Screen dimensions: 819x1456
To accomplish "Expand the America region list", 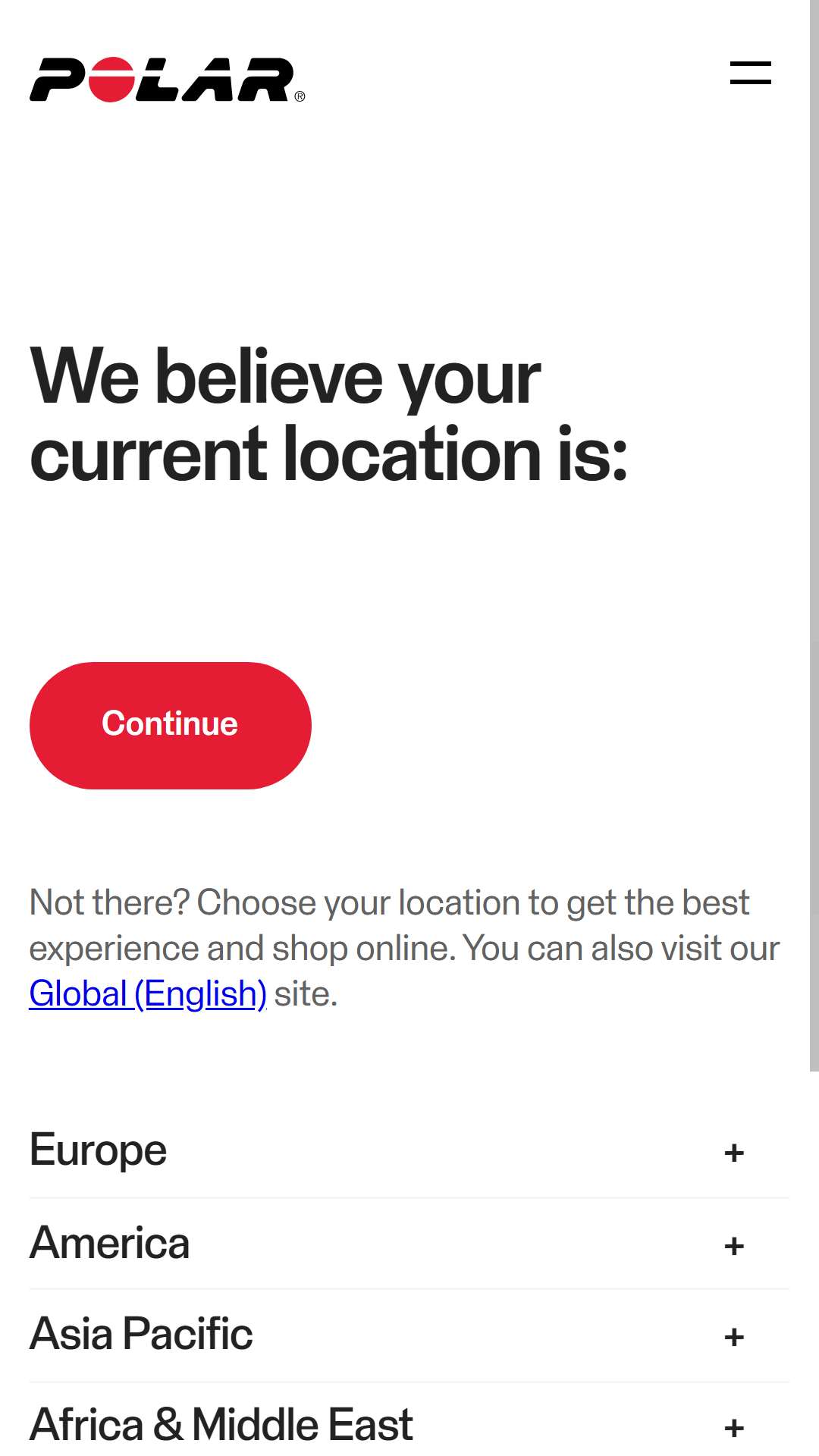I will [409, 1244].
